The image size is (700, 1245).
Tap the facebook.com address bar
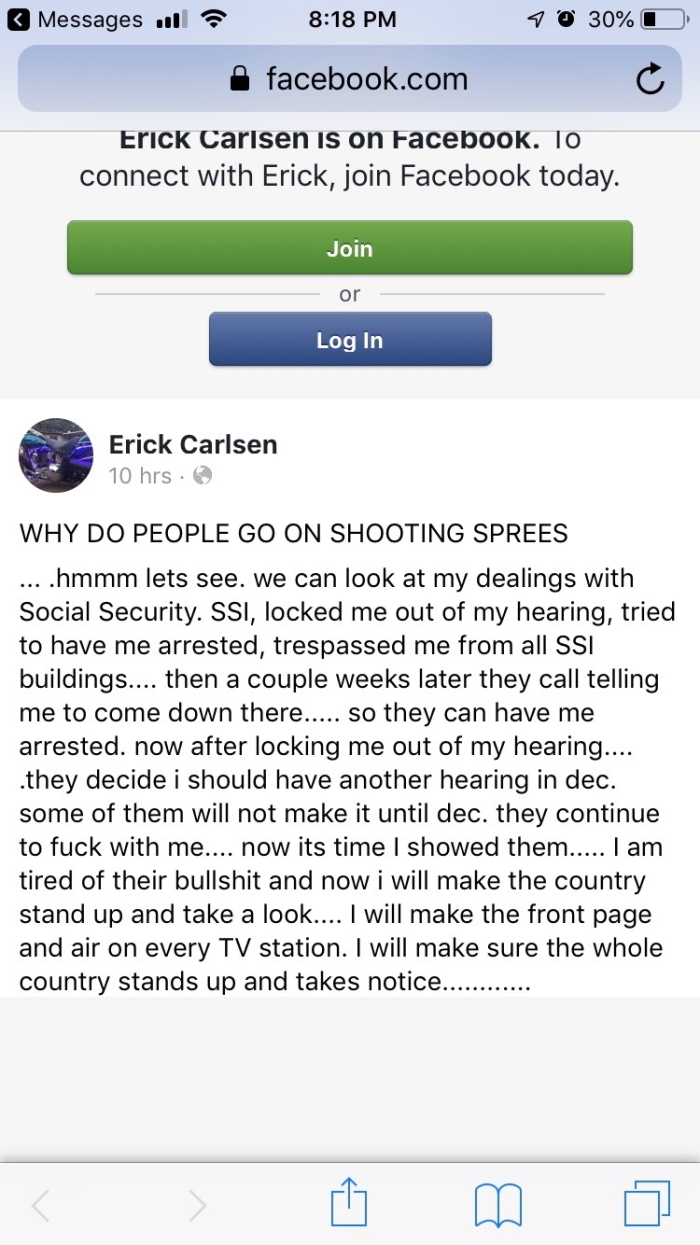pos(349,79)
